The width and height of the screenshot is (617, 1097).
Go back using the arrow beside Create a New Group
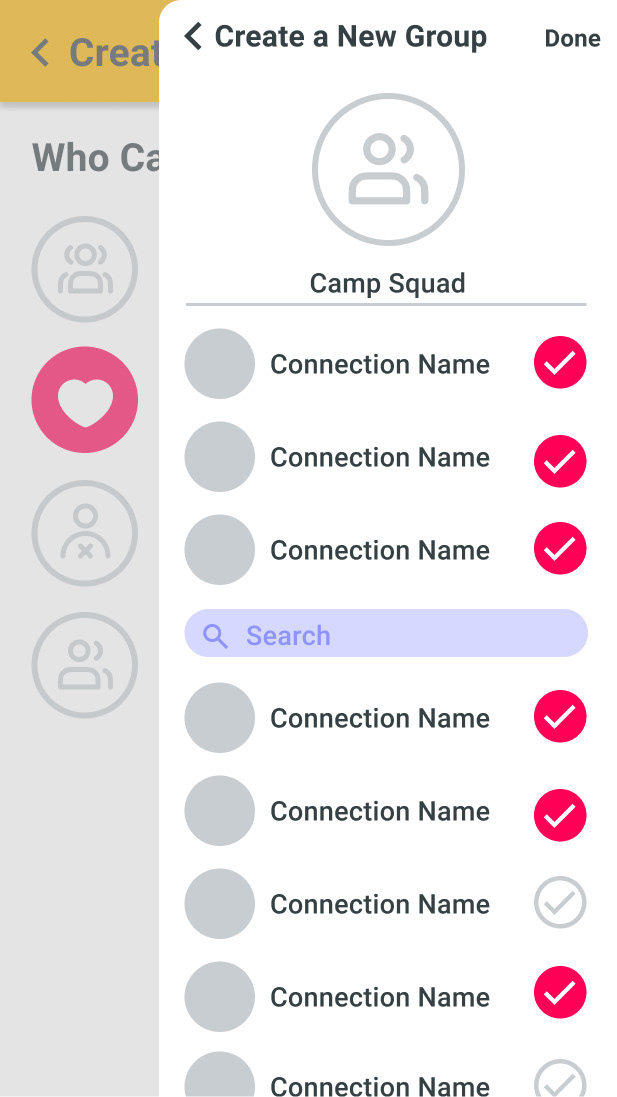click(x=193, y=36)
